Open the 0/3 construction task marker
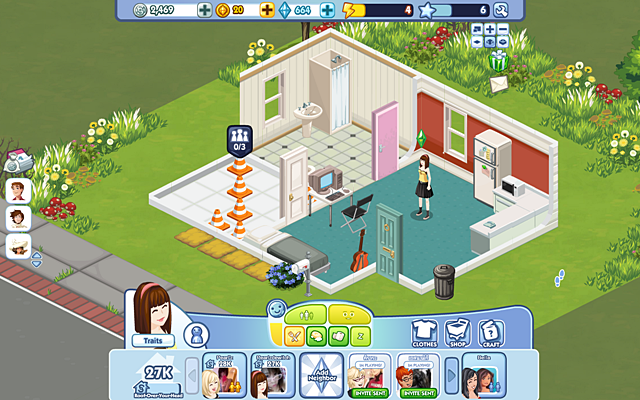This screenshot has width=640, height=400. [x=238, y=139]
